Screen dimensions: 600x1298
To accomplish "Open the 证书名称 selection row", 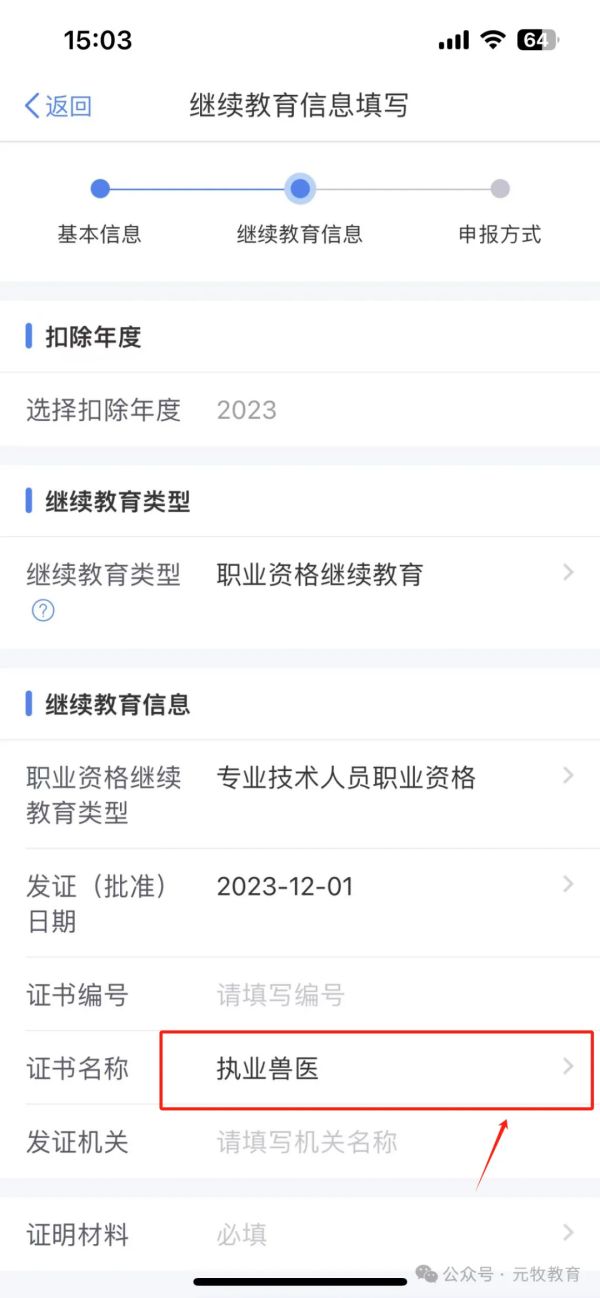I will [300, 1069].
